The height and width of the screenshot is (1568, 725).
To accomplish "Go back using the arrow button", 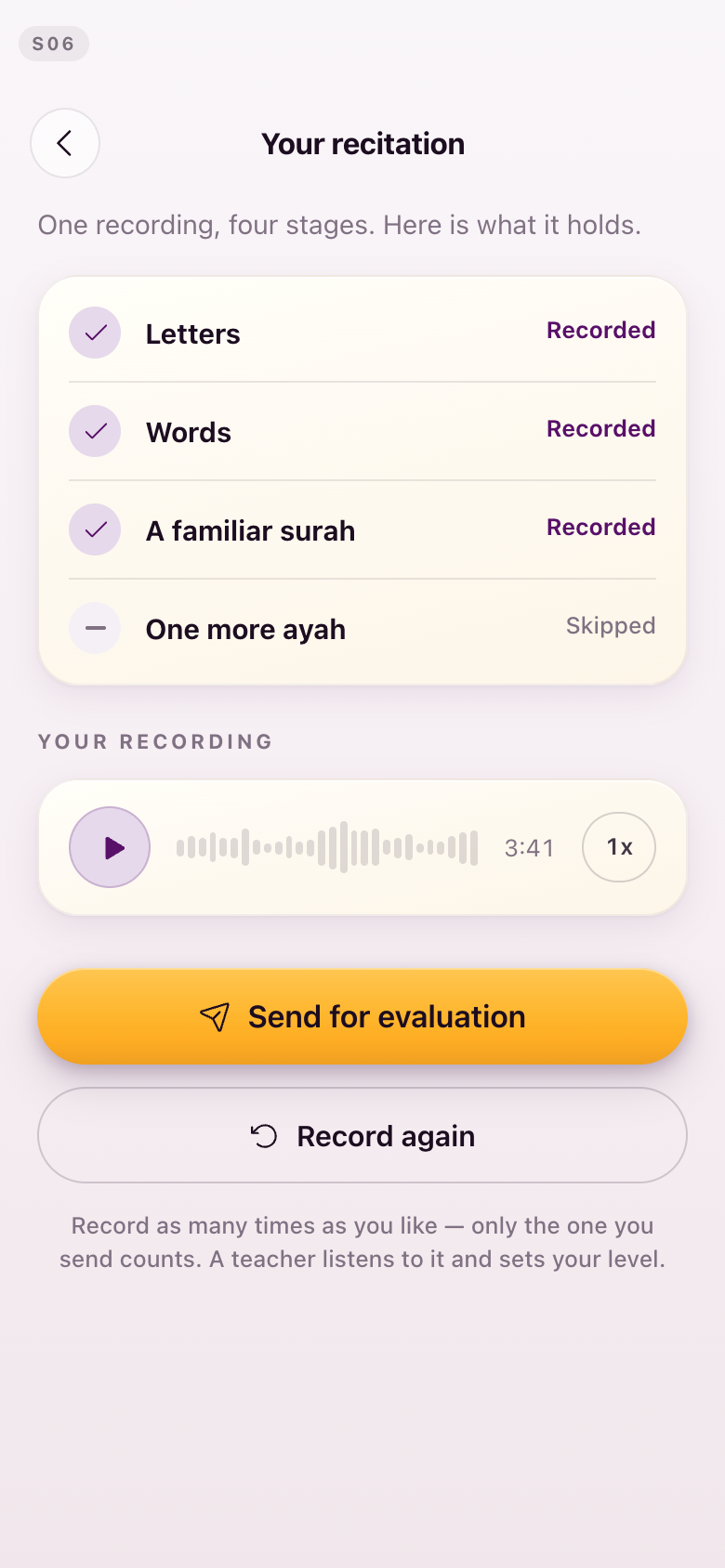I will 65,143.
